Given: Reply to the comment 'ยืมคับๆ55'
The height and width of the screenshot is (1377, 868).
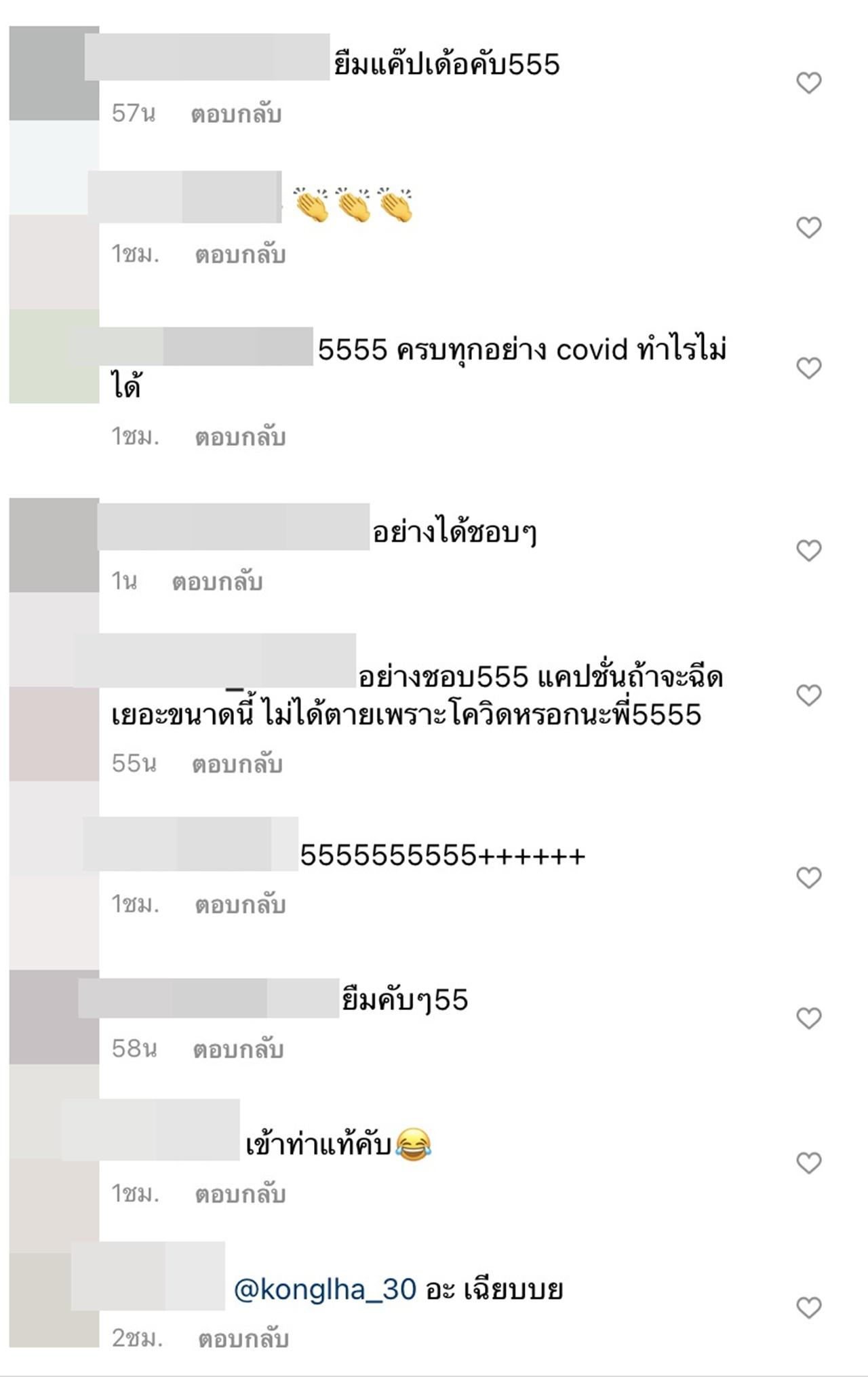Looking at the screenshot, I should (237, 1049).
